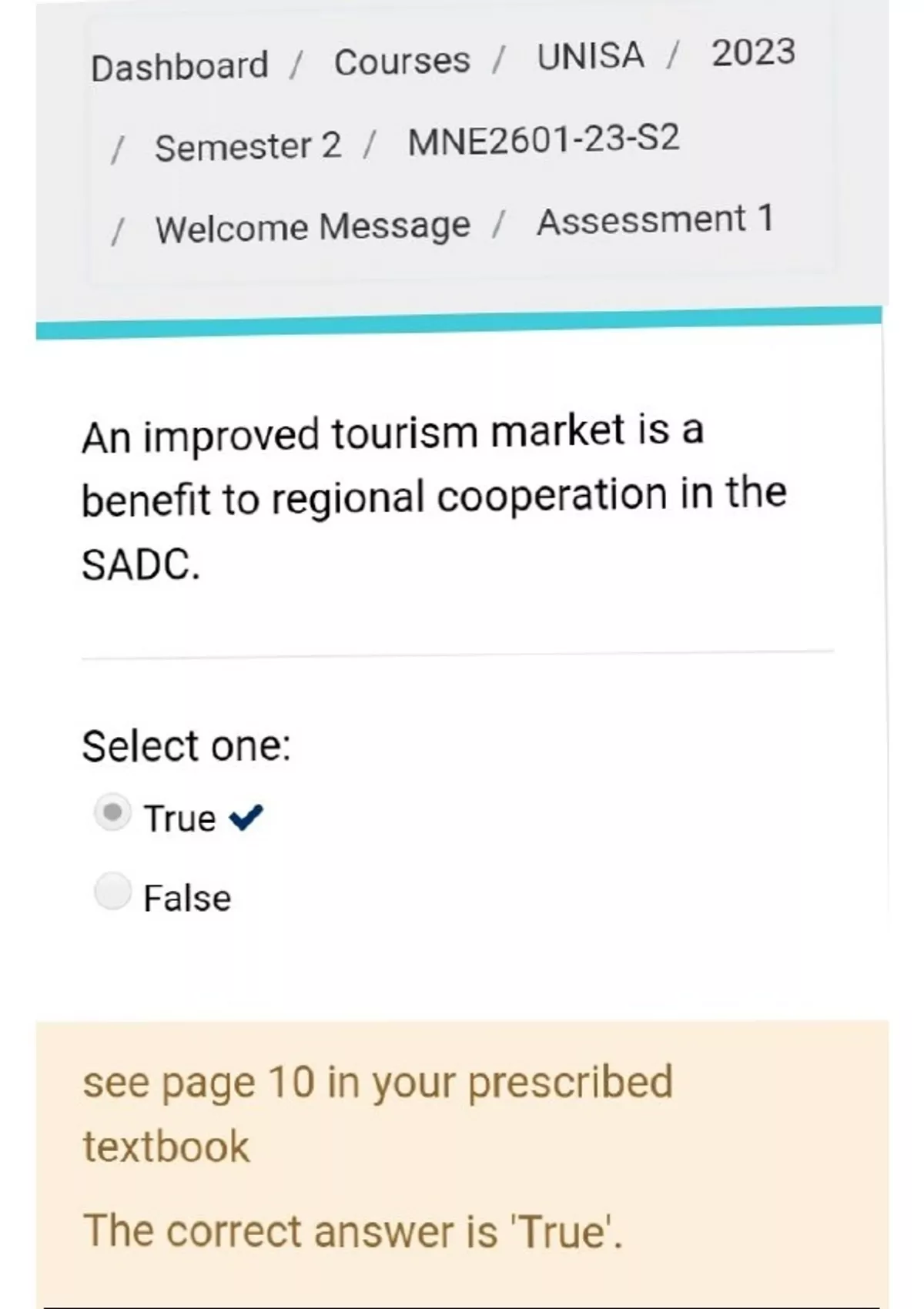Select the True radio option
Image resolution: width=924 pixels, height=1309 pixels.
pyautogui.click(x=113, y=812)
